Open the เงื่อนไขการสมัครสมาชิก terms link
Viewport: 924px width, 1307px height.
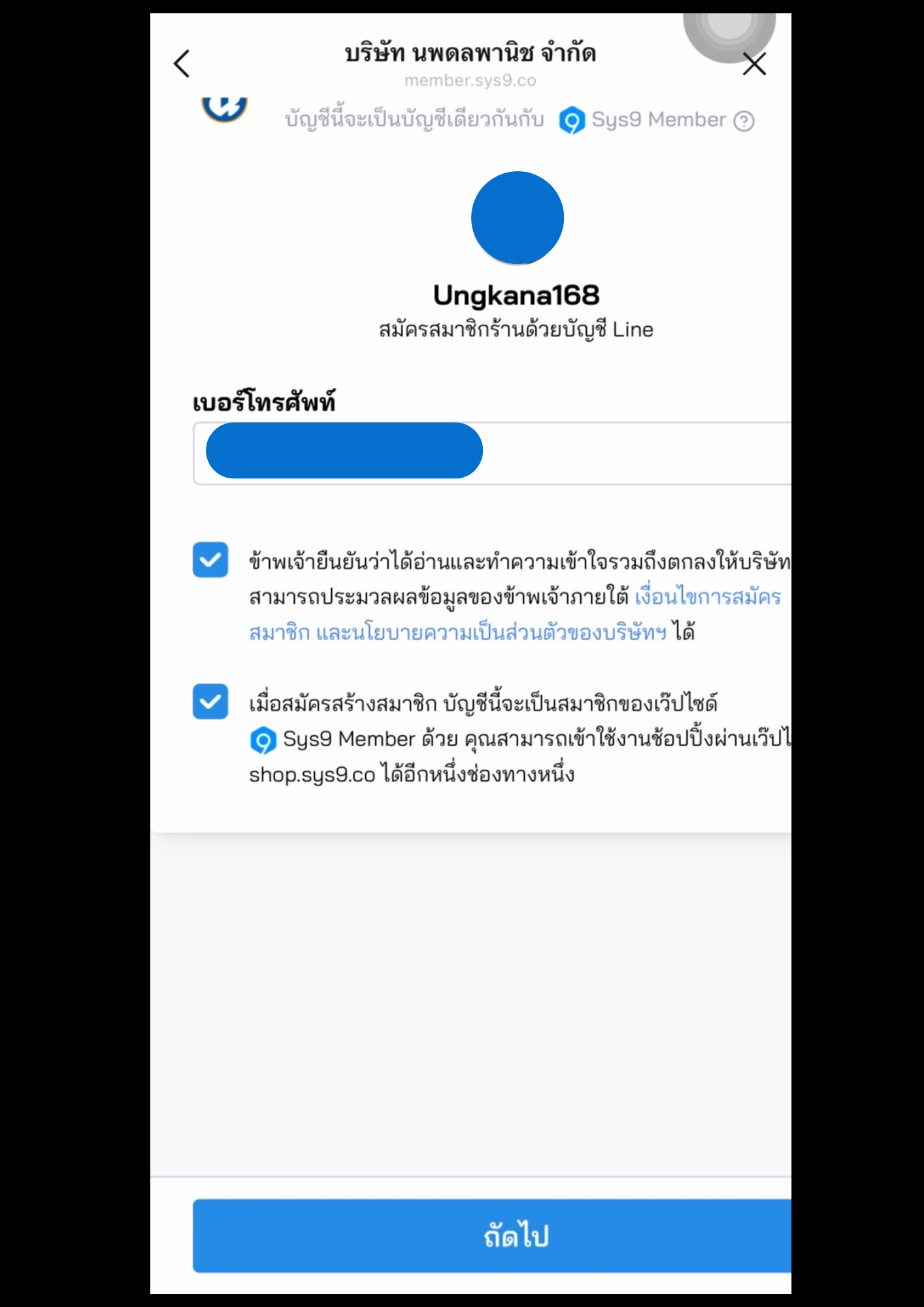click(707, 597)
